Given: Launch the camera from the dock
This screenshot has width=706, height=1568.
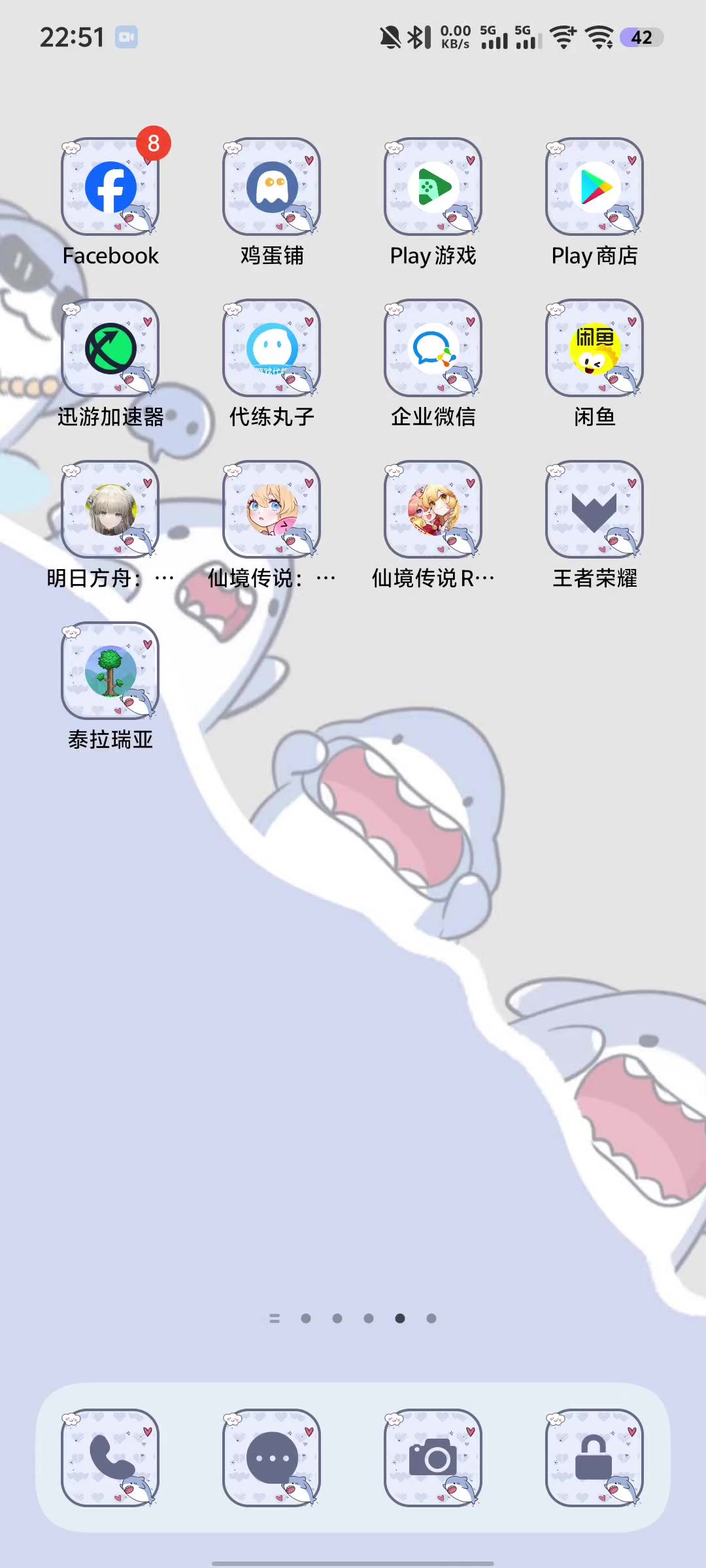Looking at the screenshot, I should [x=433, y=1458].
